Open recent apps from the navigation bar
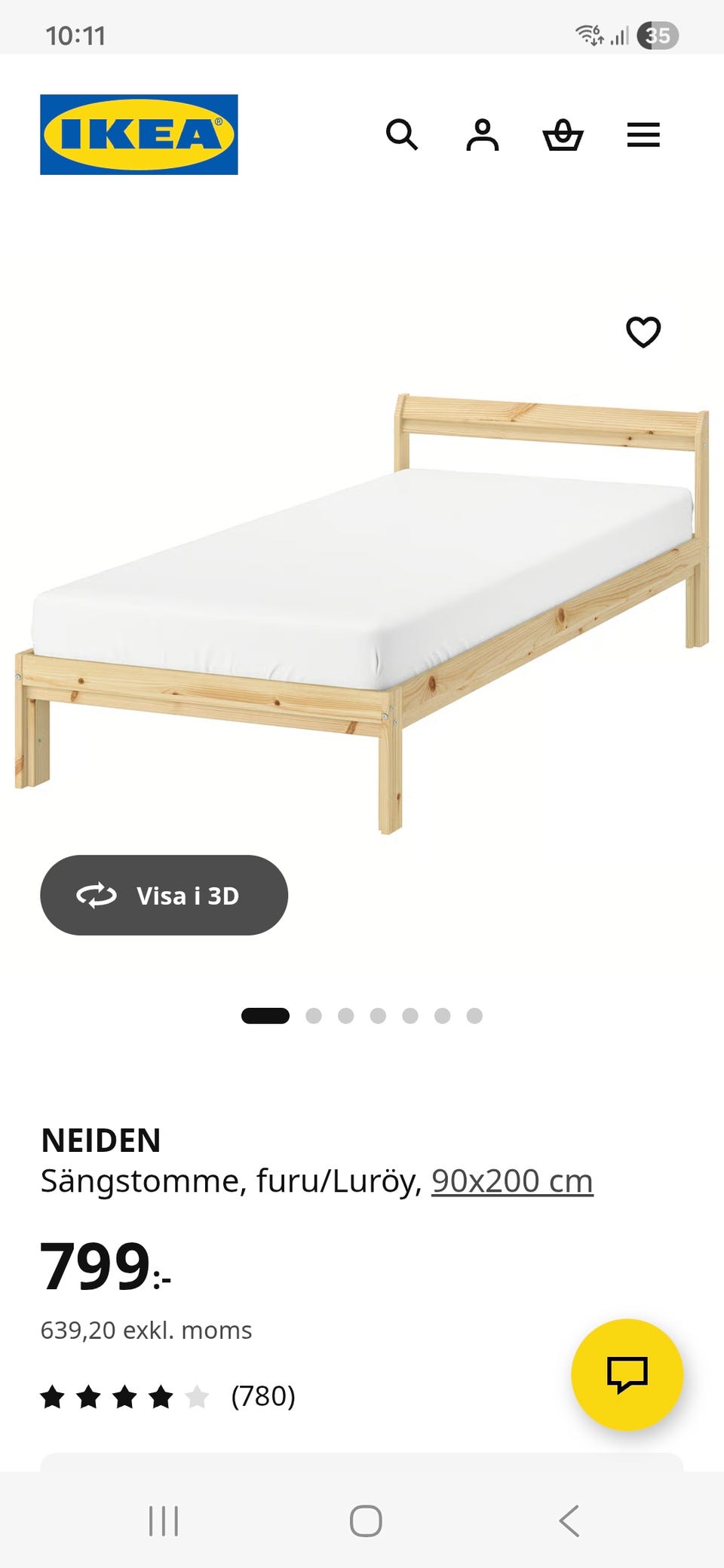This screenshot has height=1568, width=724. pyautogui.click(x=164, y=1521)
